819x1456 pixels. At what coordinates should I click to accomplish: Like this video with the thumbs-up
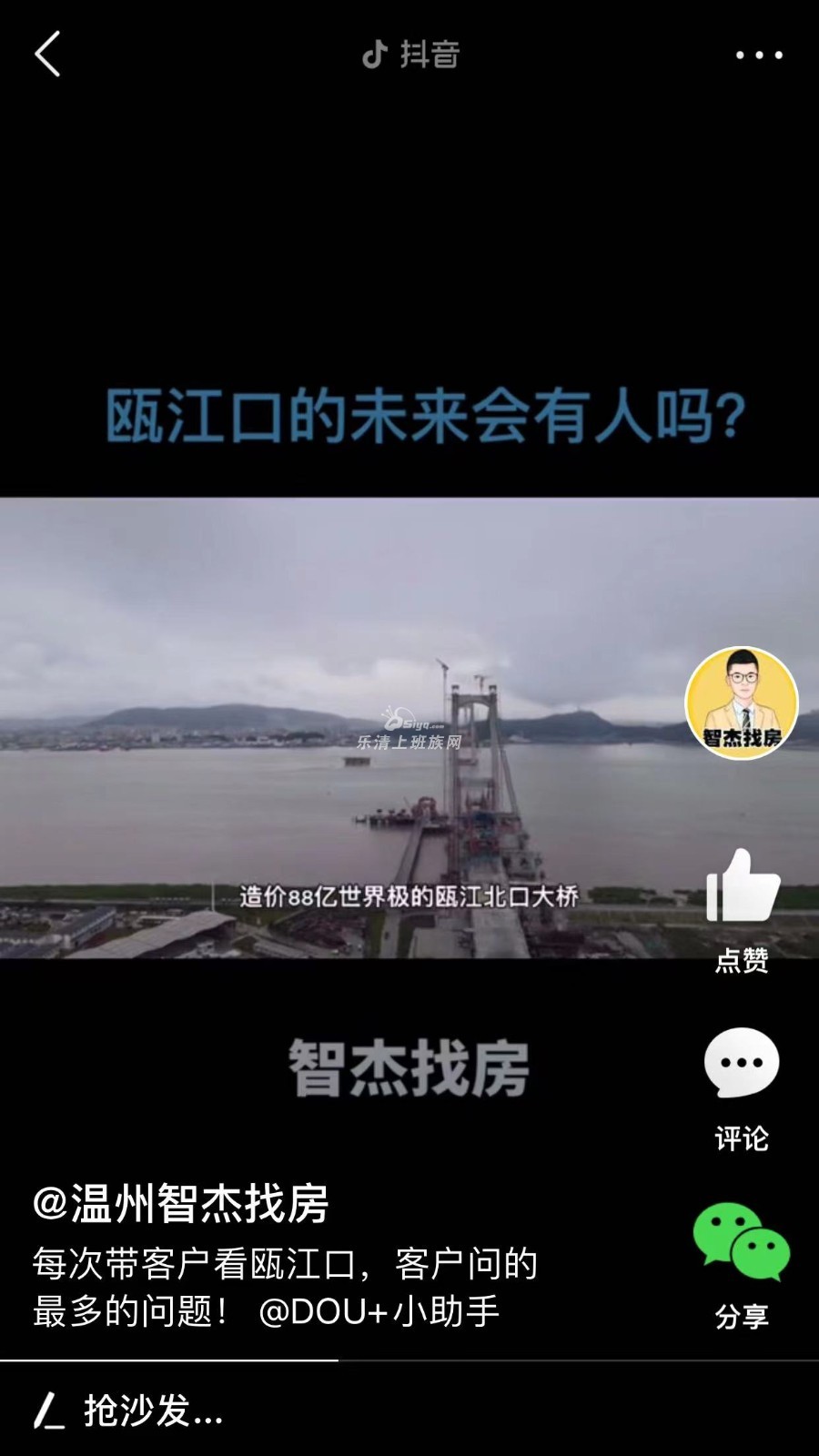pyautogui.click(x=743, y=887)
